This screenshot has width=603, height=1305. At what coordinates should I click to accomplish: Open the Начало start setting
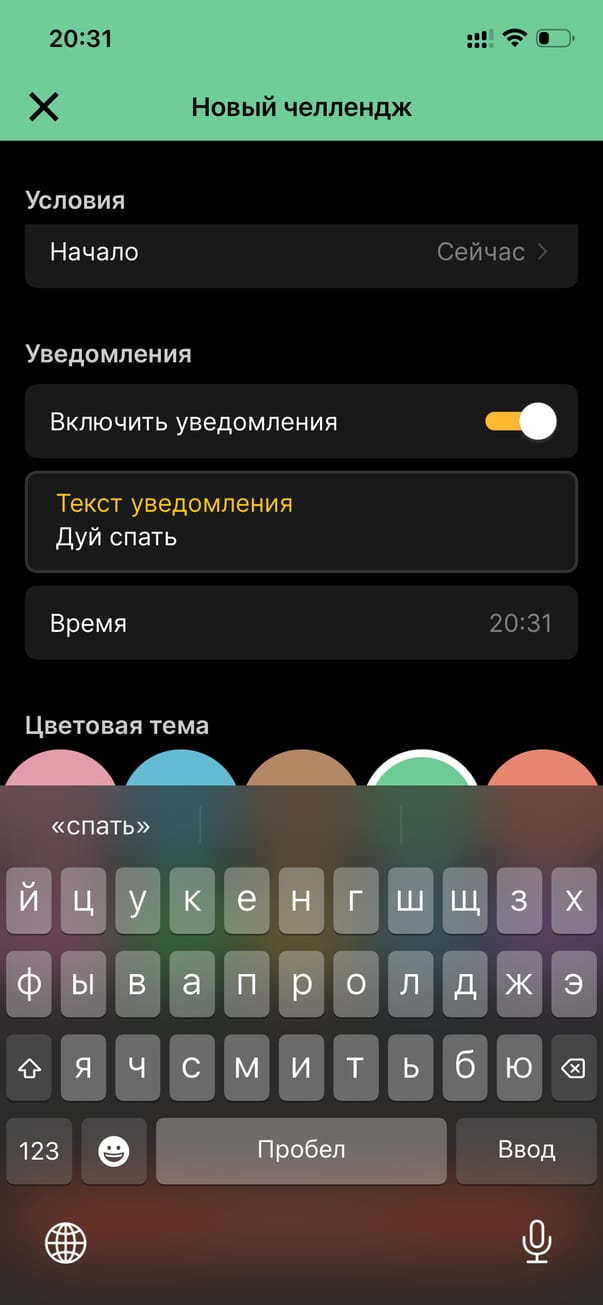click(x=301, y=252)
